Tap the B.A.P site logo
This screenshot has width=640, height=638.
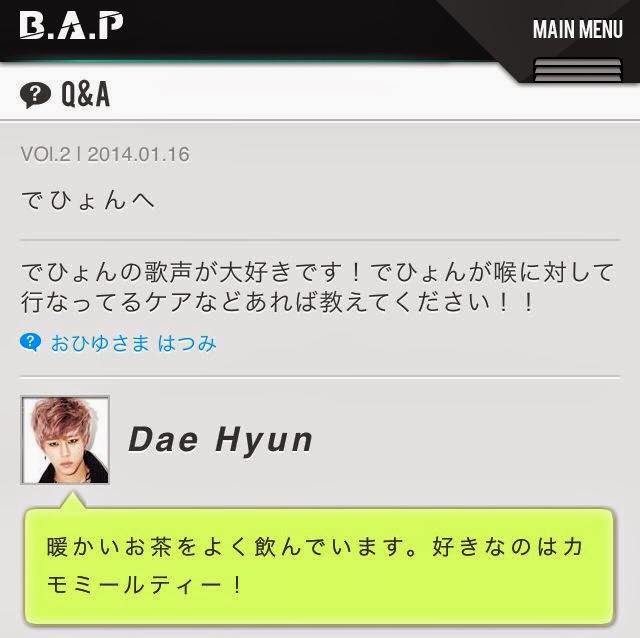pos(72,25)
